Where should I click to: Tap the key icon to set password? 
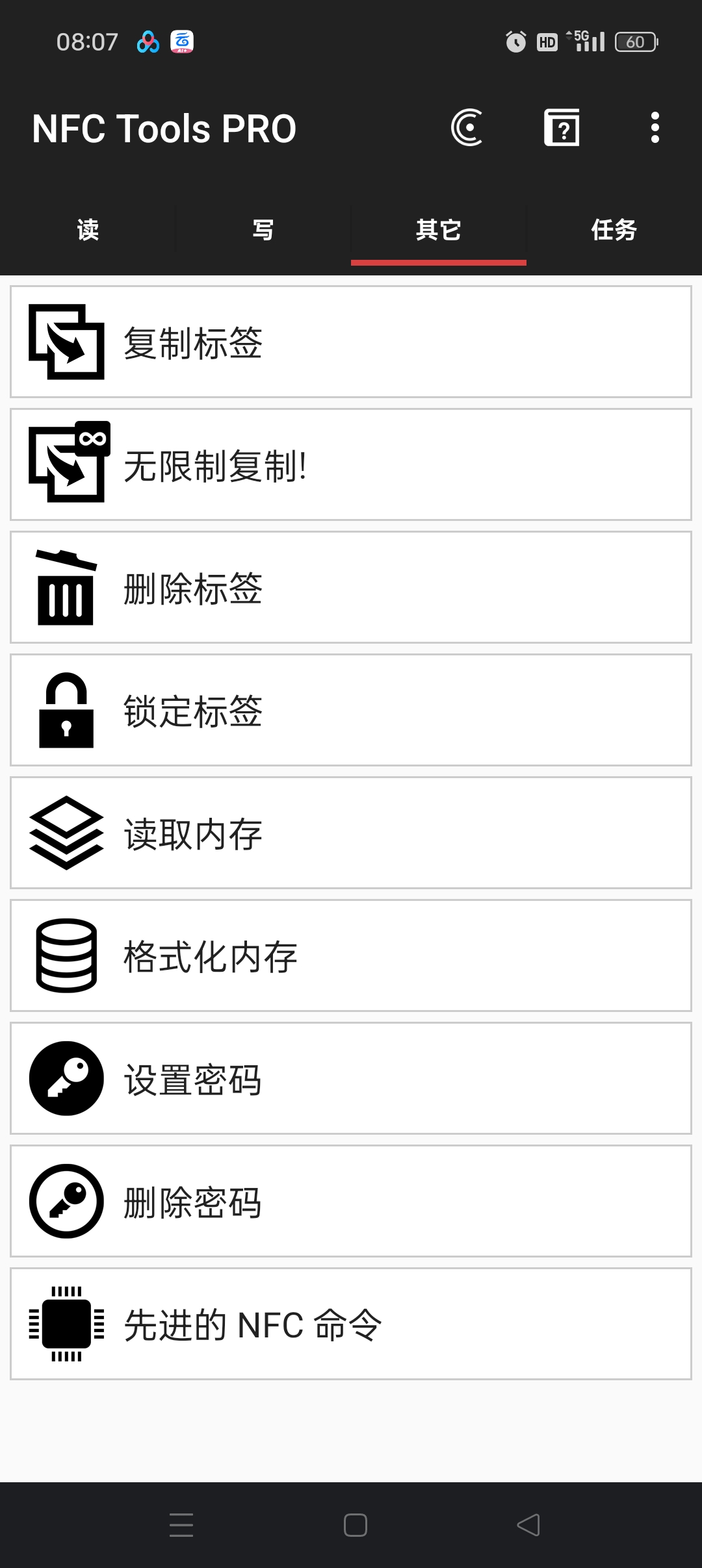(x=65, y=1078)
